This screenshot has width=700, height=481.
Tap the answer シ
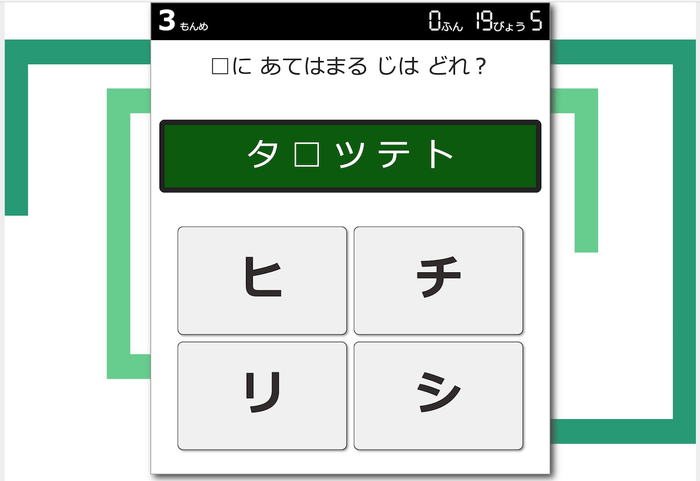pyautogui.click(x=438, y=396)
